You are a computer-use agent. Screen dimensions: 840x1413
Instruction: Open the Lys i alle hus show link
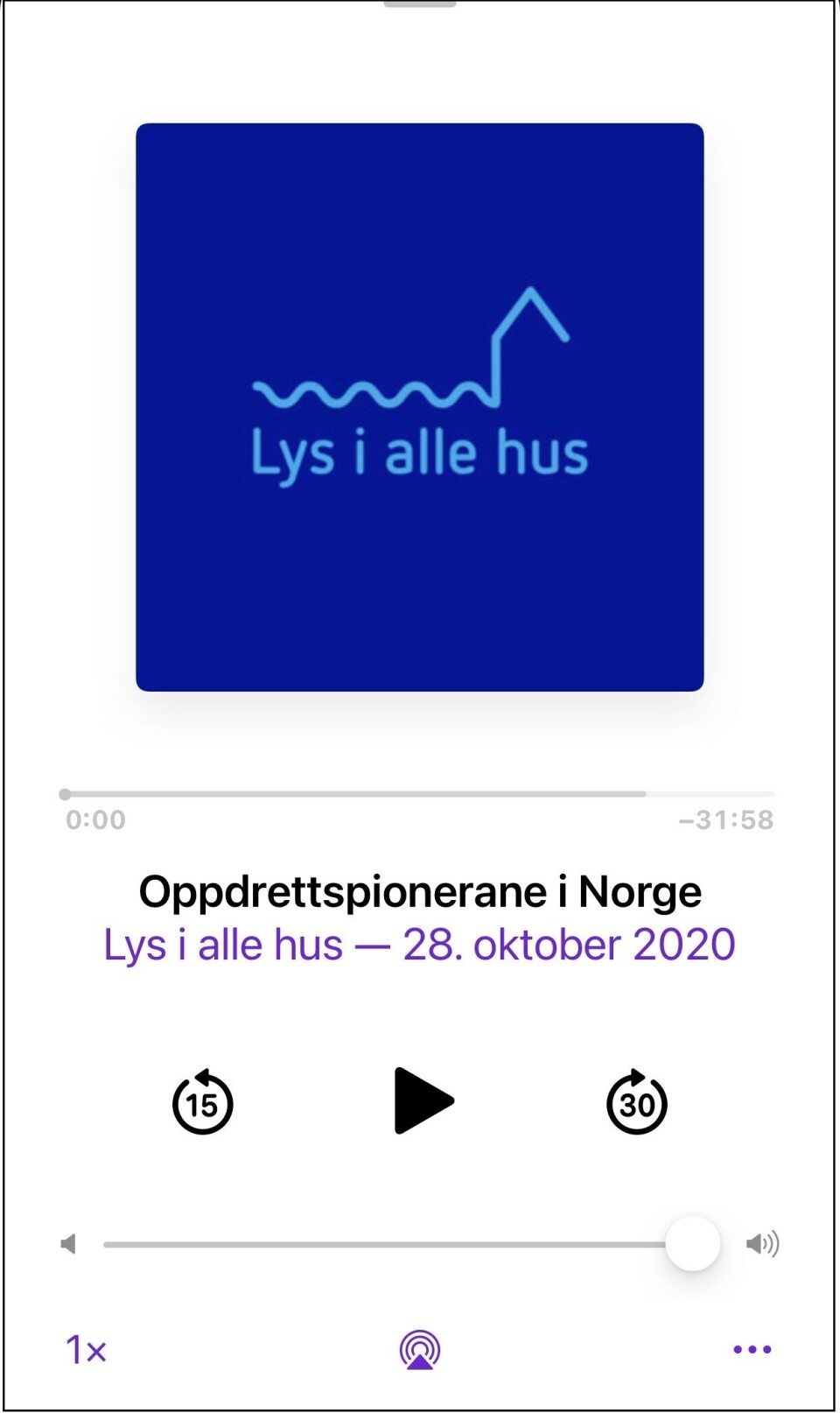pos(419,945)
